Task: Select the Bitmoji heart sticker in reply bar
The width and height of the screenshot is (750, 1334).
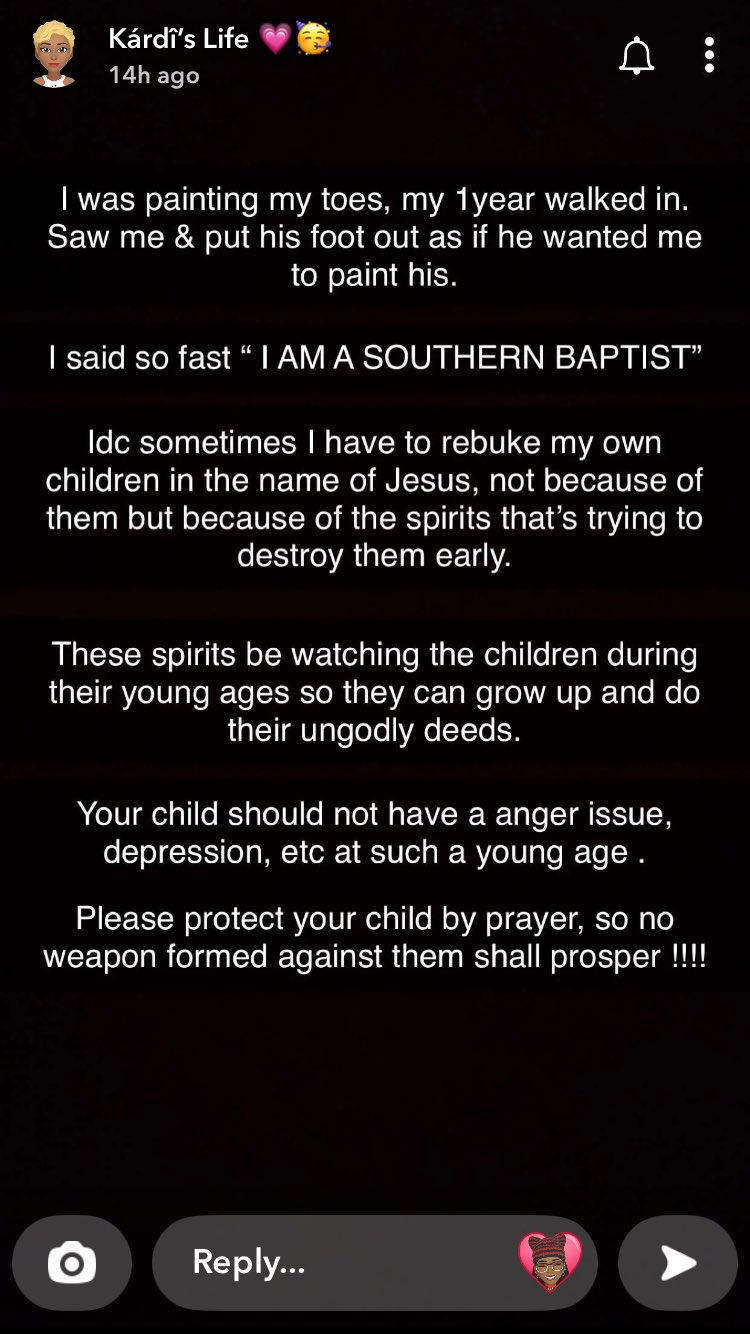Action: 550,1262
